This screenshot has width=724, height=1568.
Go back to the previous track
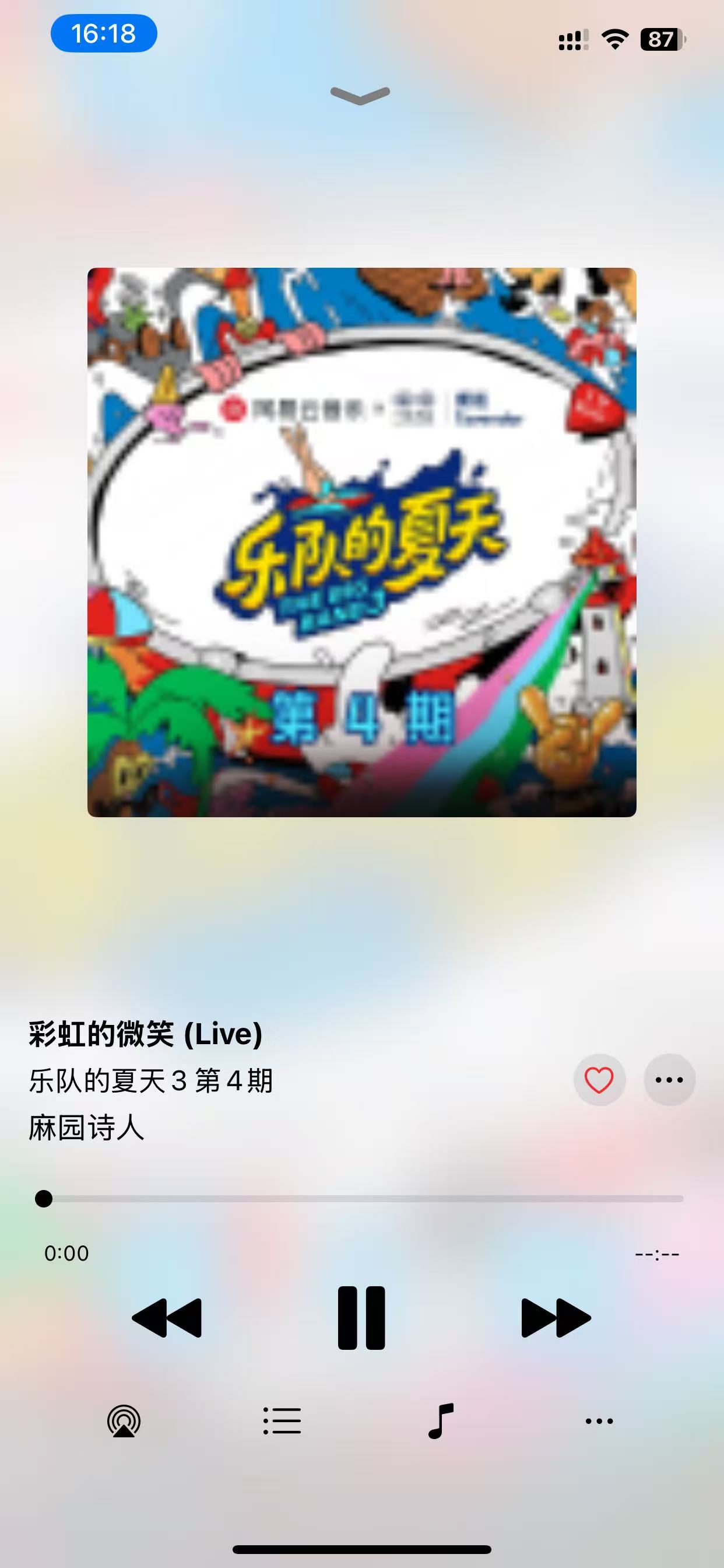point(167,1318)
